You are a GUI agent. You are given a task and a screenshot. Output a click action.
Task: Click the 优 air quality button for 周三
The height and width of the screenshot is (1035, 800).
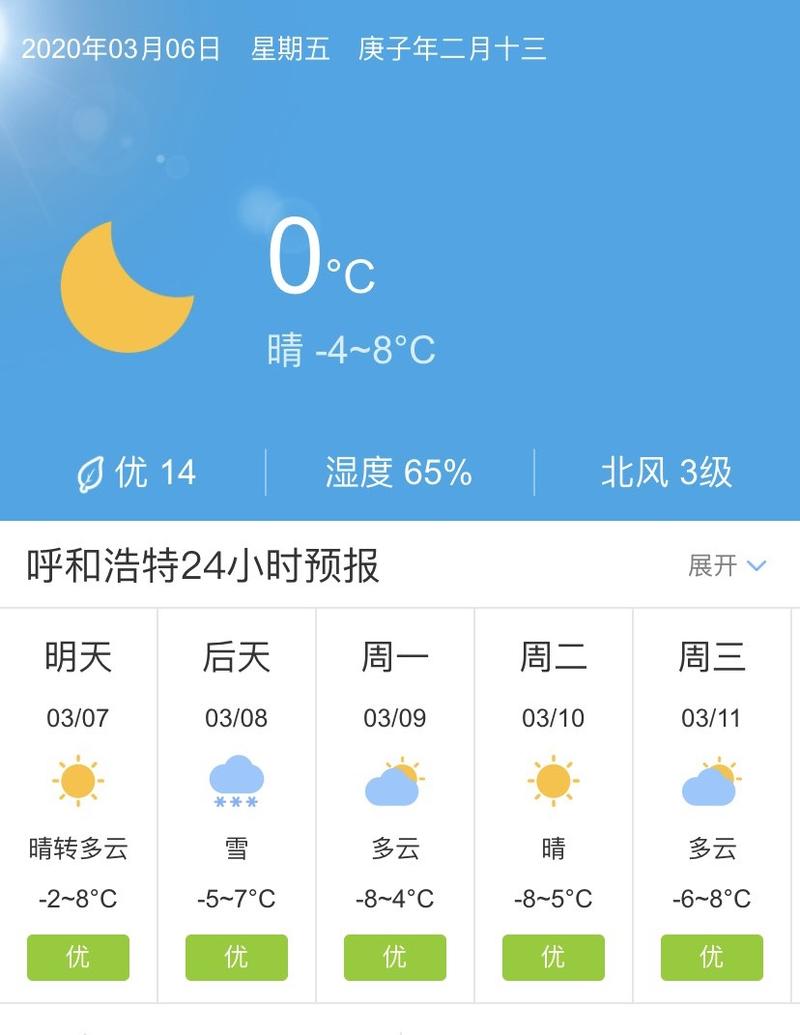(x=710, y=957)
